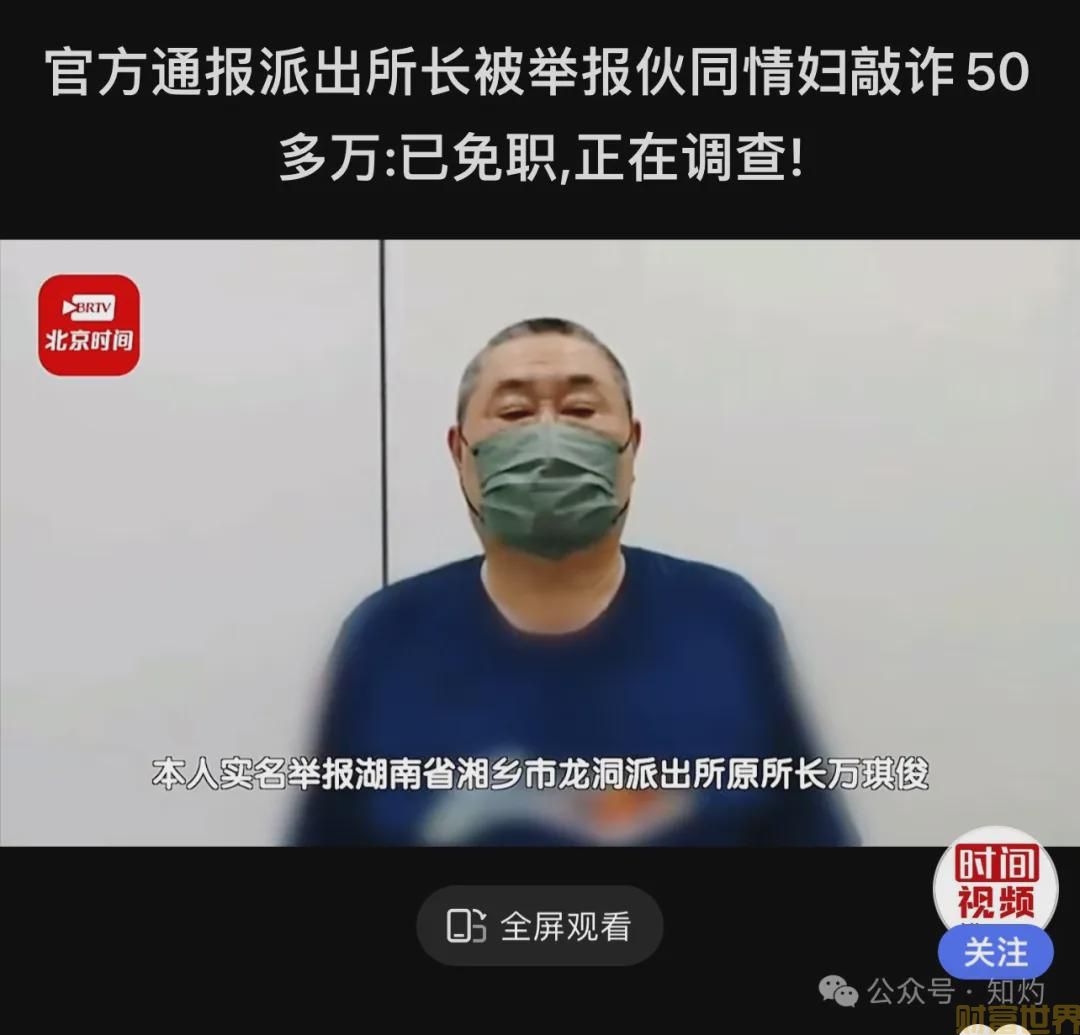Tap the 全屏观看 fullscreen button
This screenshot has height=1035, width=1080.
[539, 926]
